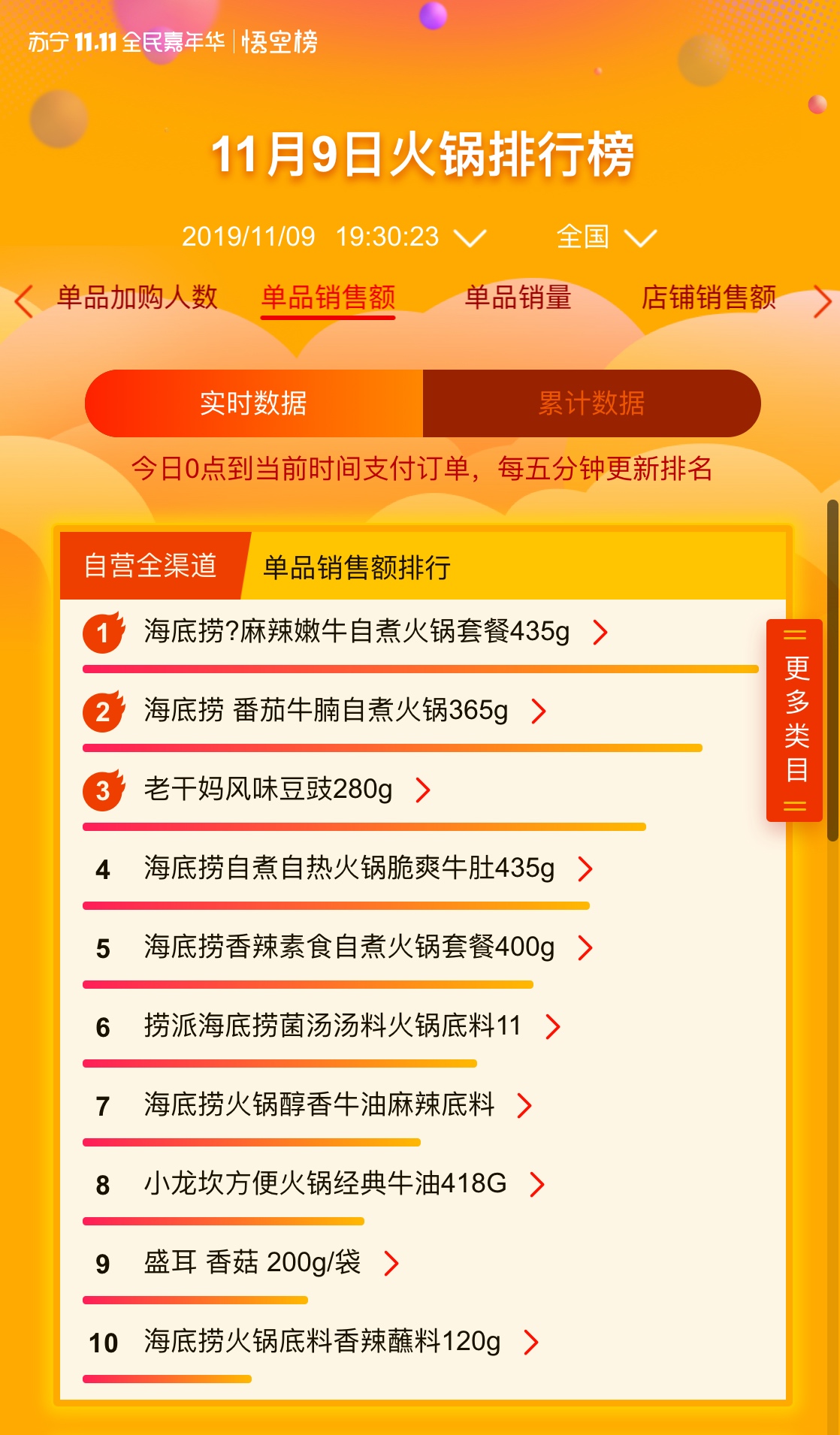Switch to 单品销量 tab
This screenshot has height=1435, width=840.
tap(518, 298)
